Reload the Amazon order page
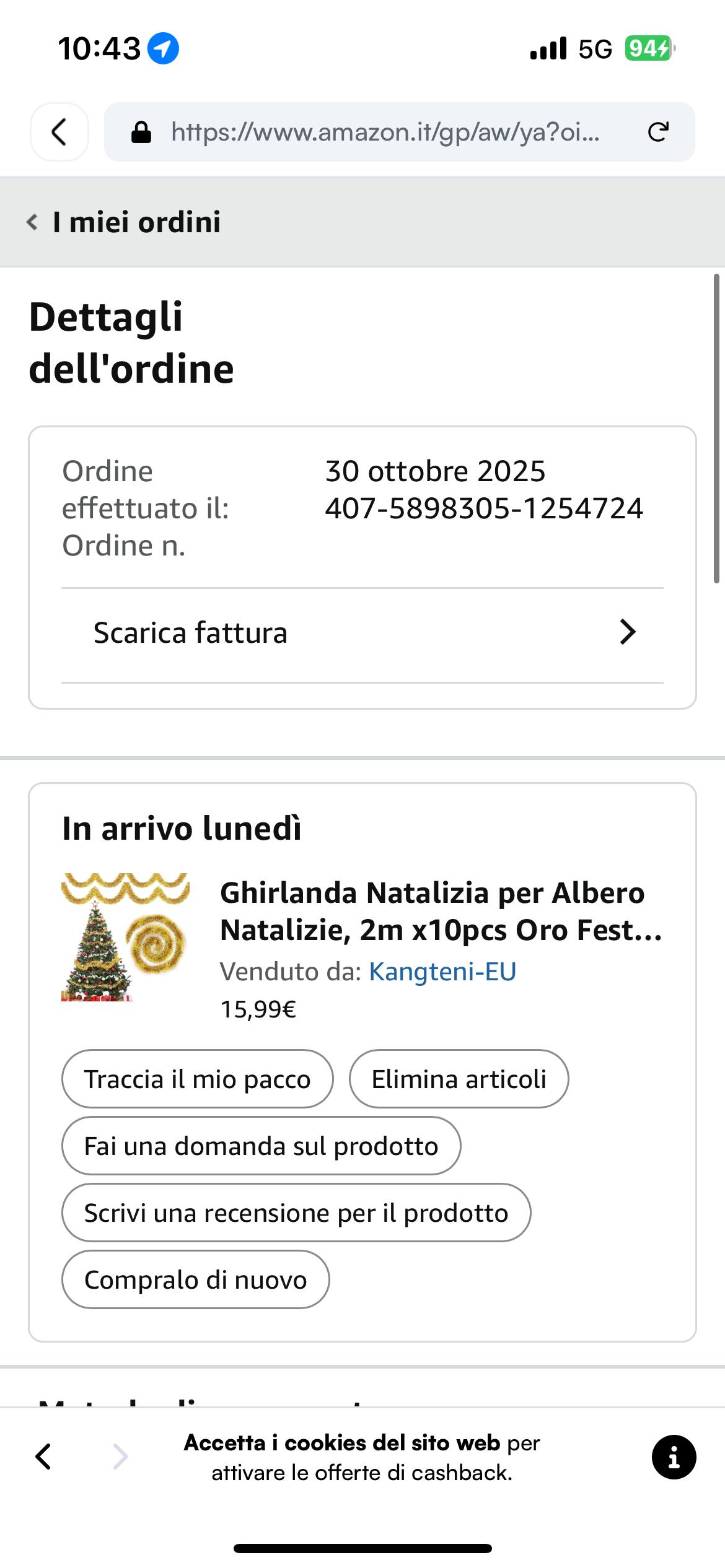Image resolution: width=725 pixels, height=1568 pixels. pyautogui.click(x=657, y=132)
